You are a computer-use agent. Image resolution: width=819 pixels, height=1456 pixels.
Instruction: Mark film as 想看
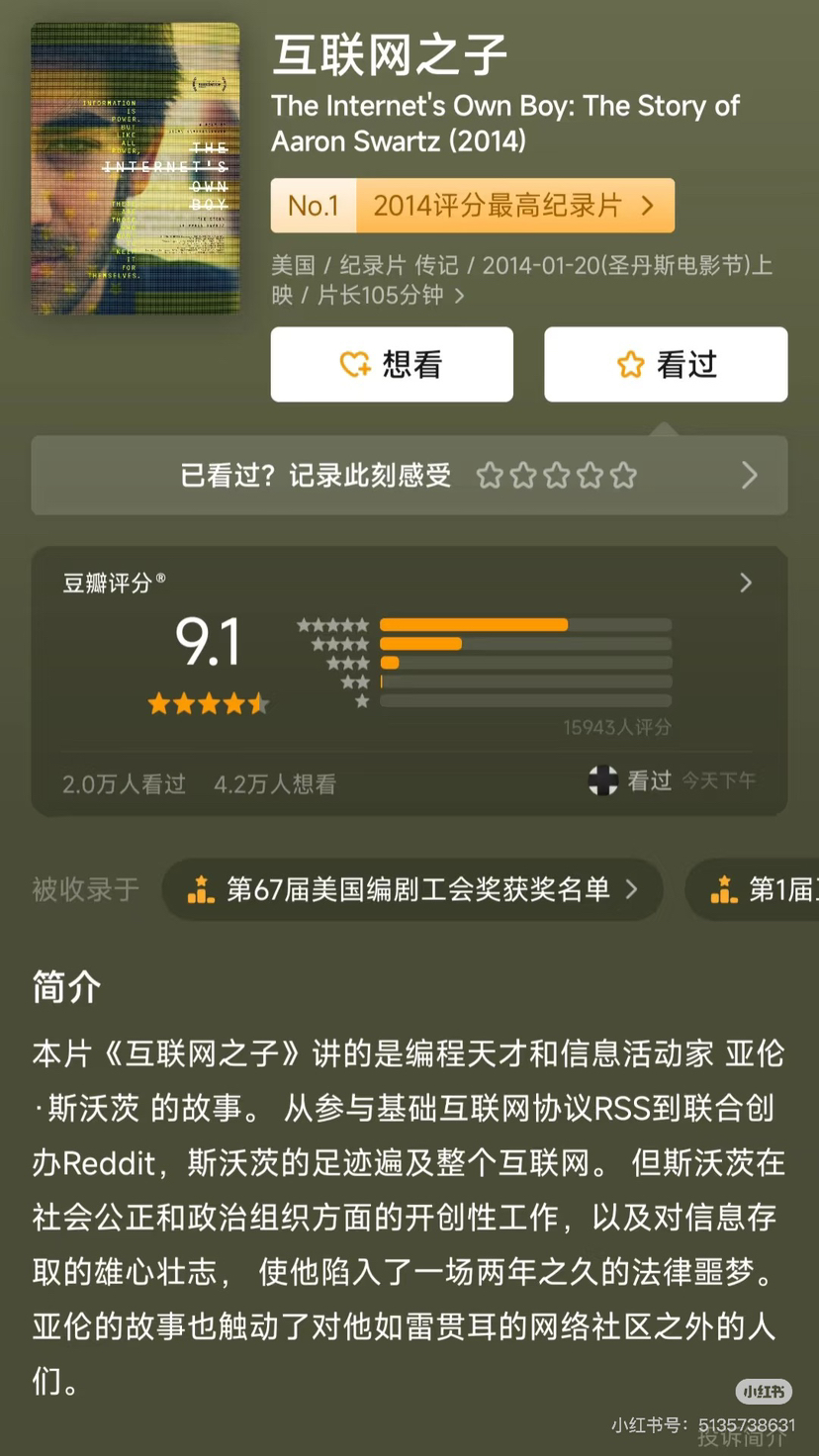[x=392, y=365]
